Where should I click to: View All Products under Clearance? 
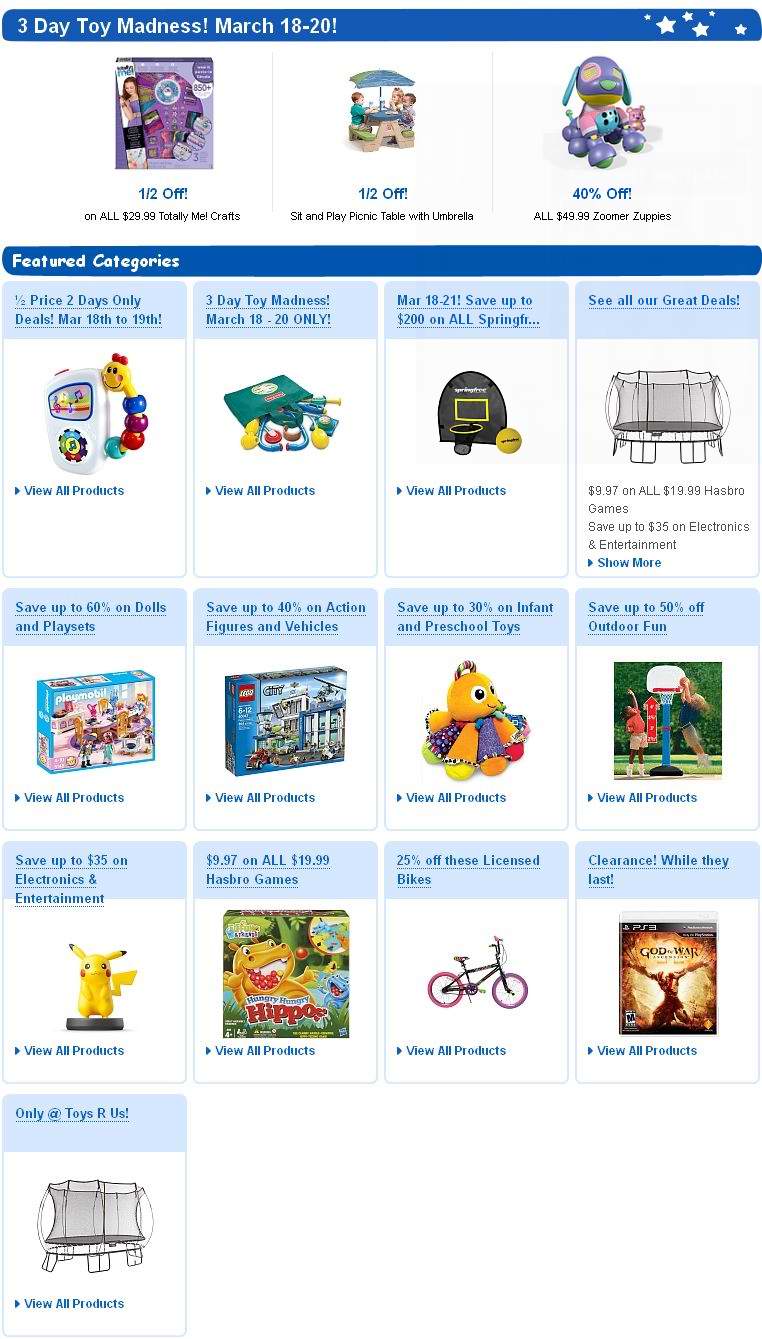pyautogui.click(x=643, y=1051)
